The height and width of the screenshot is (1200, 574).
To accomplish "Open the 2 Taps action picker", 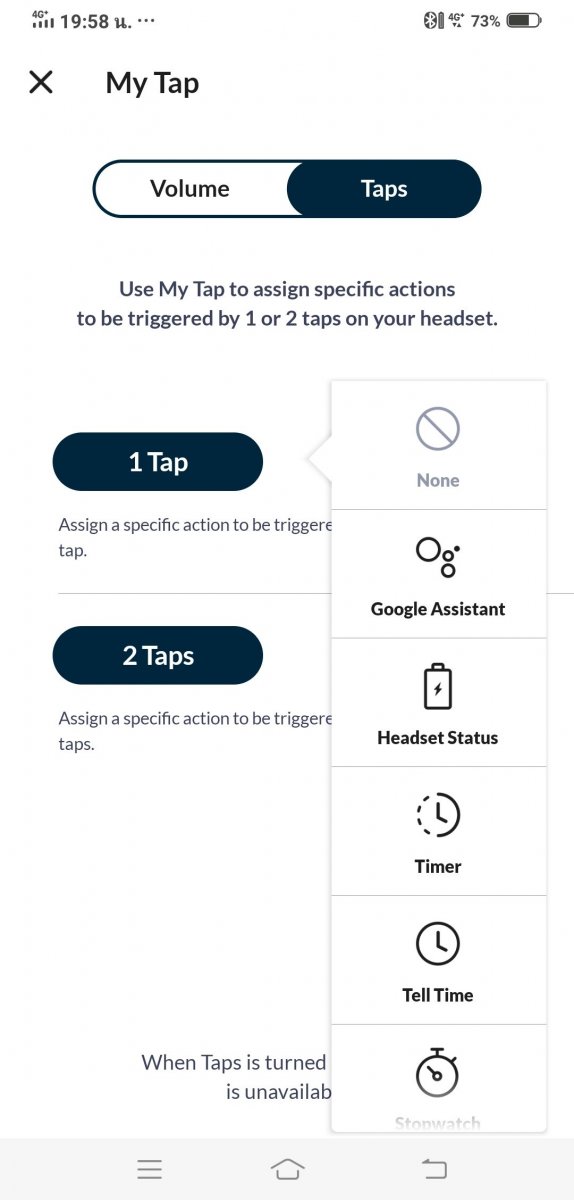I will coord(157,656).
